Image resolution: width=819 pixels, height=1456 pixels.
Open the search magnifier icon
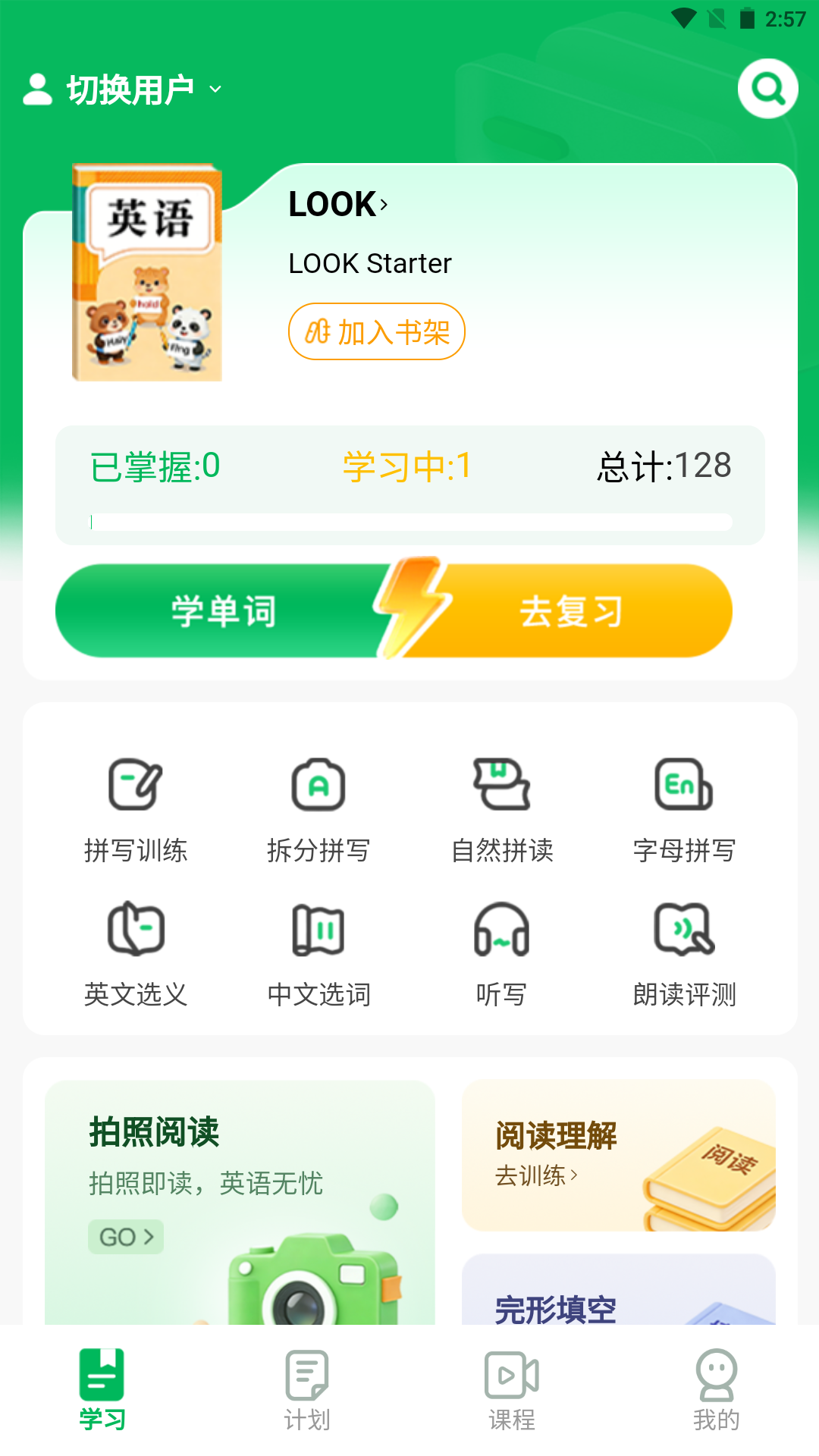click(768, 88)
